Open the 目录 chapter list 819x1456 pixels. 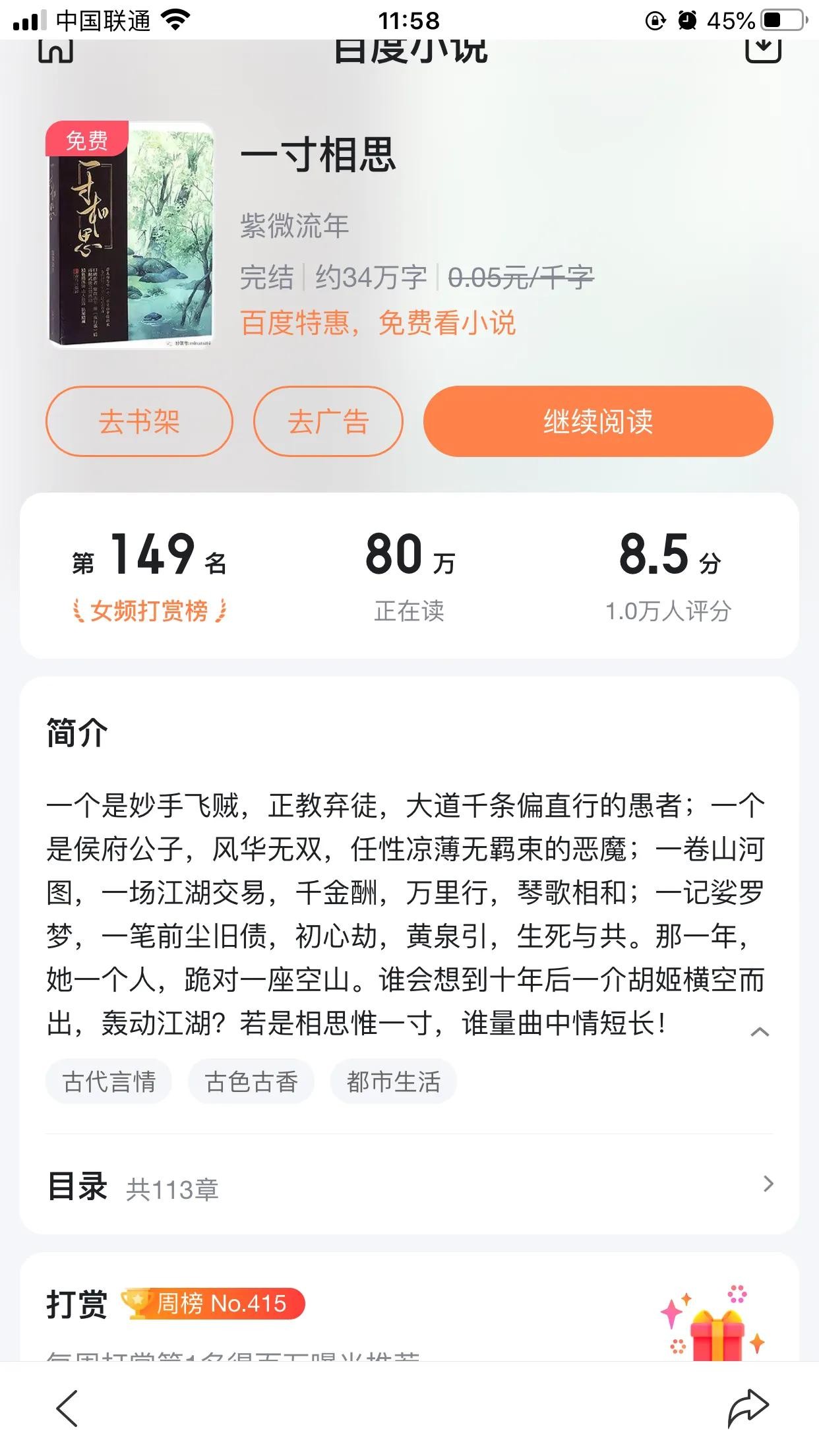coord(409,1187)
